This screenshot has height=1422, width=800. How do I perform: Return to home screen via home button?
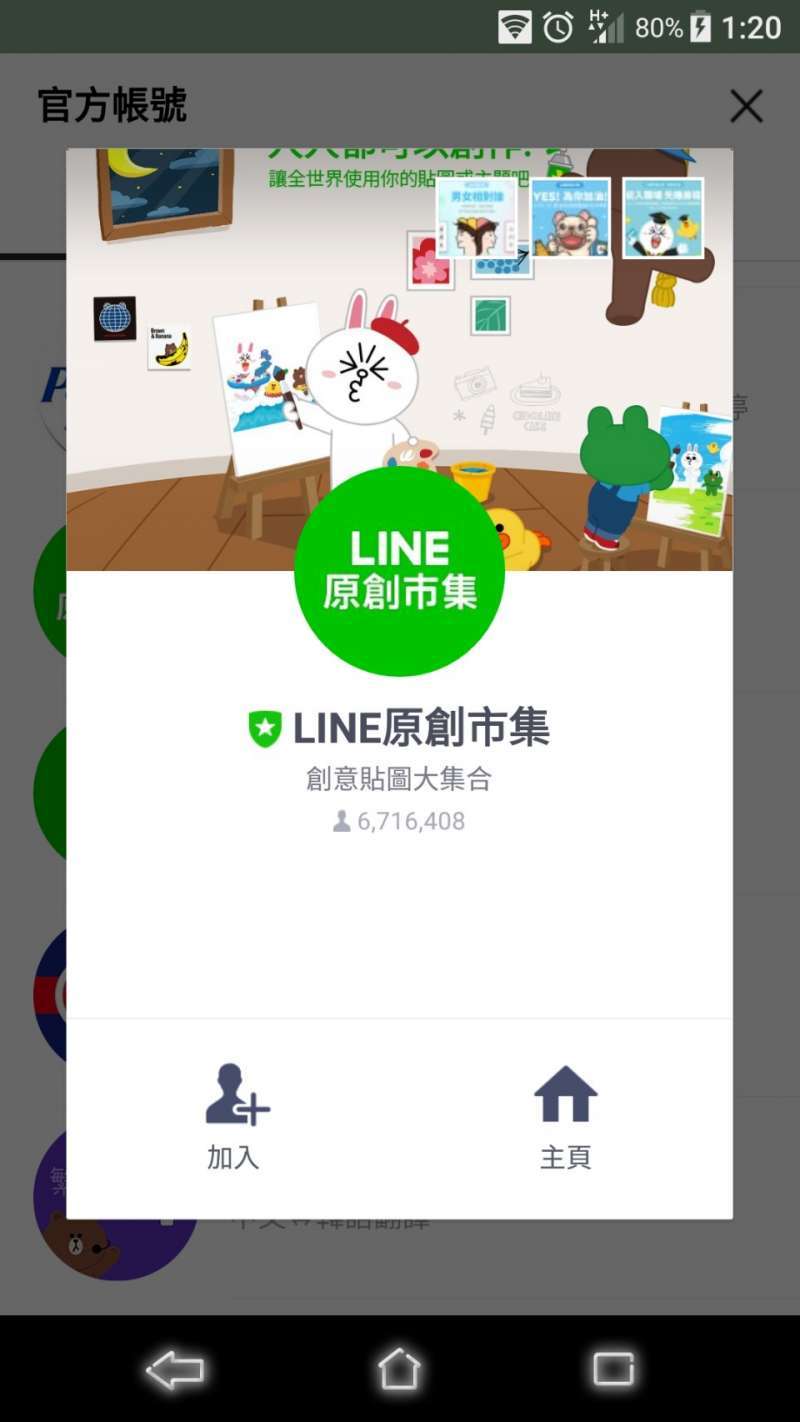399,1369
